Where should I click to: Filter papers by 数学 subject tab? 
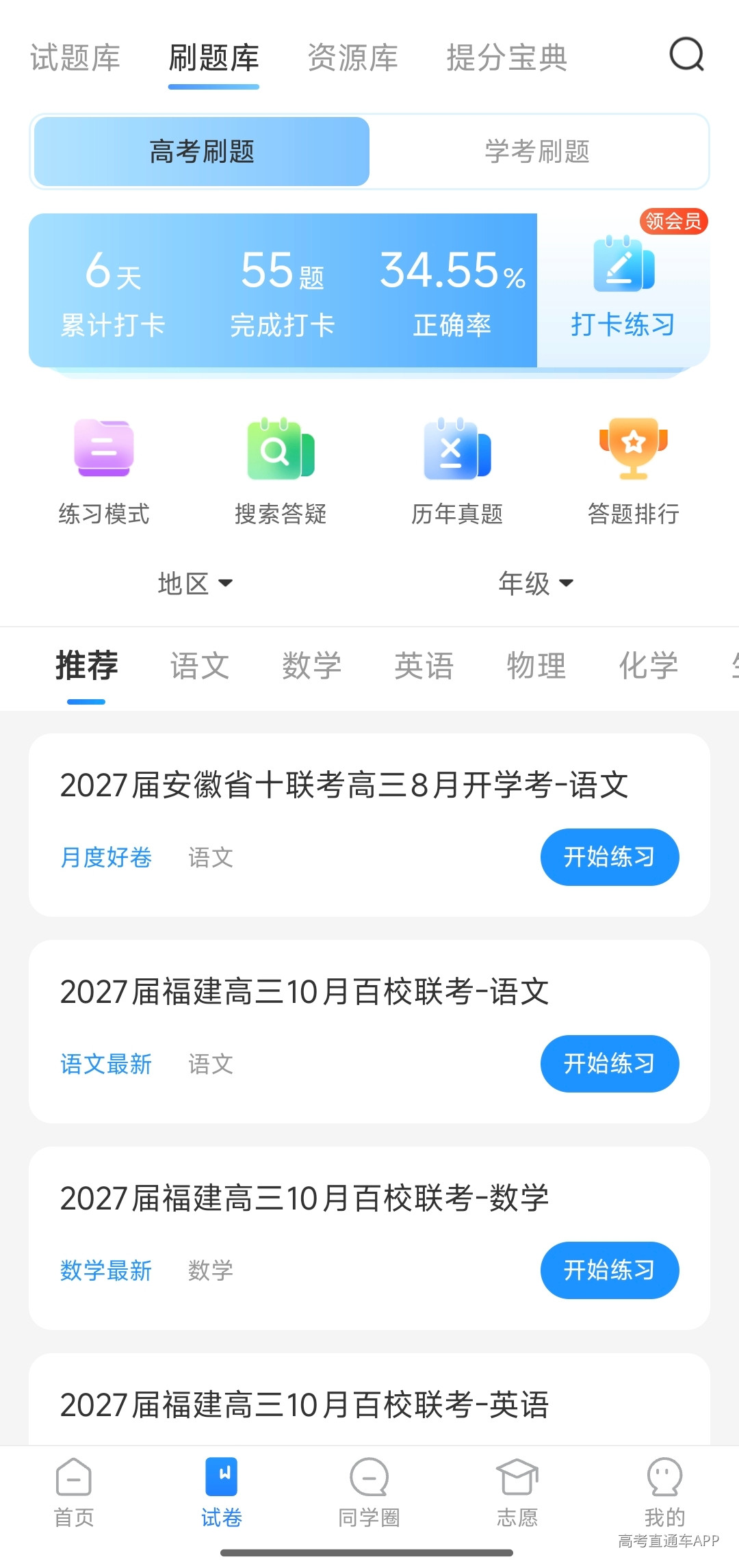(x=312, y=666)
